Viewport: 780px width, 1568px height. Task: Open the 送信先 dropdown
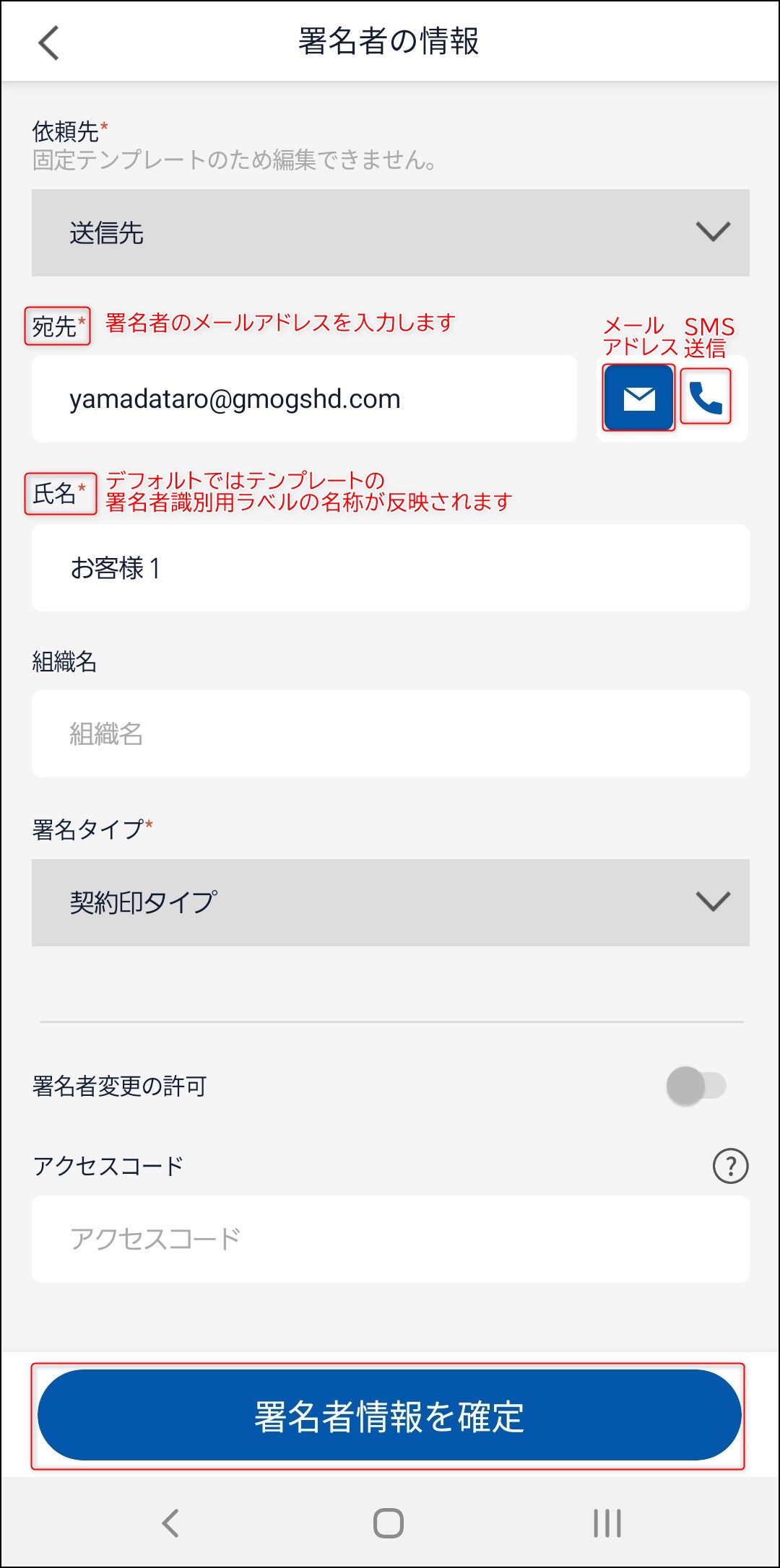tap(390, 232)
